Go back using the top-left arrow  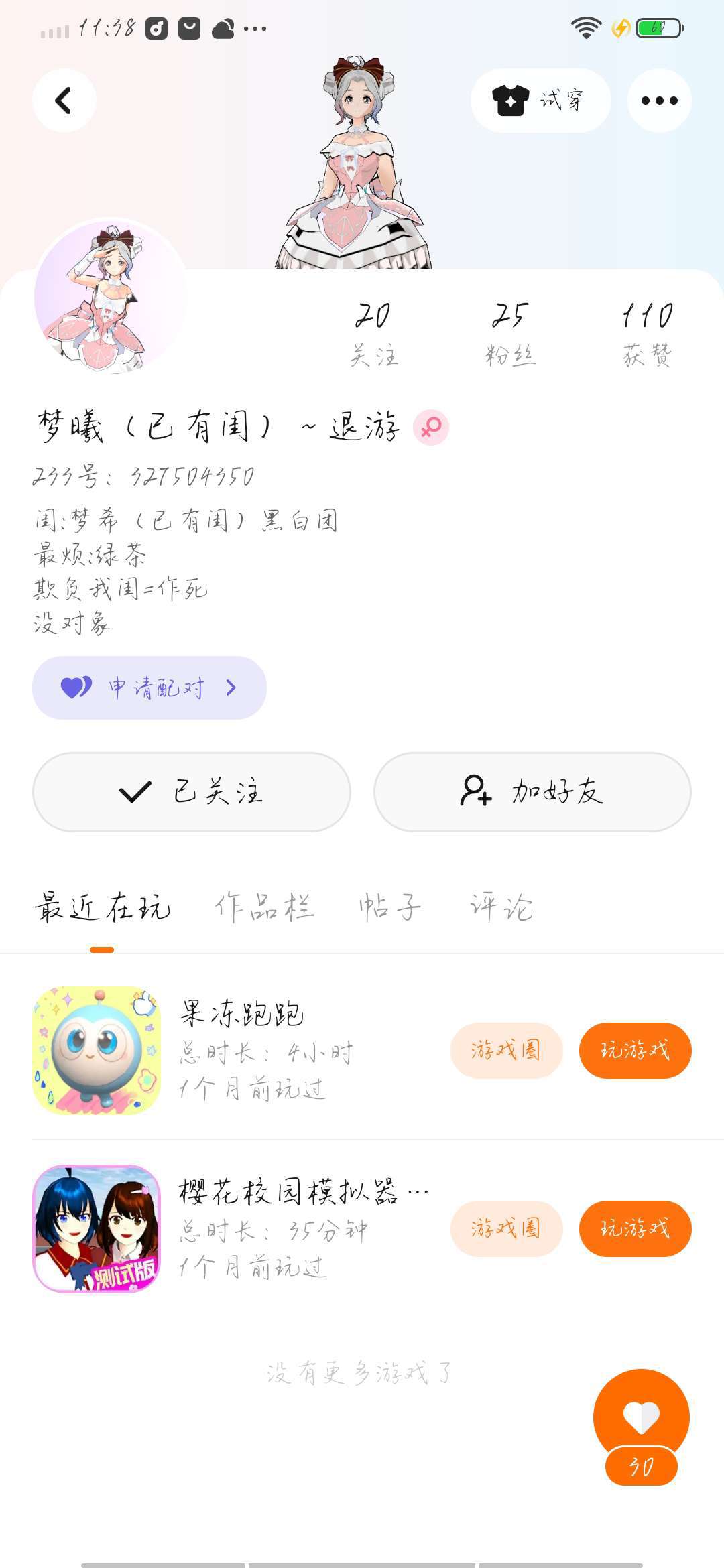pos(64,101)
